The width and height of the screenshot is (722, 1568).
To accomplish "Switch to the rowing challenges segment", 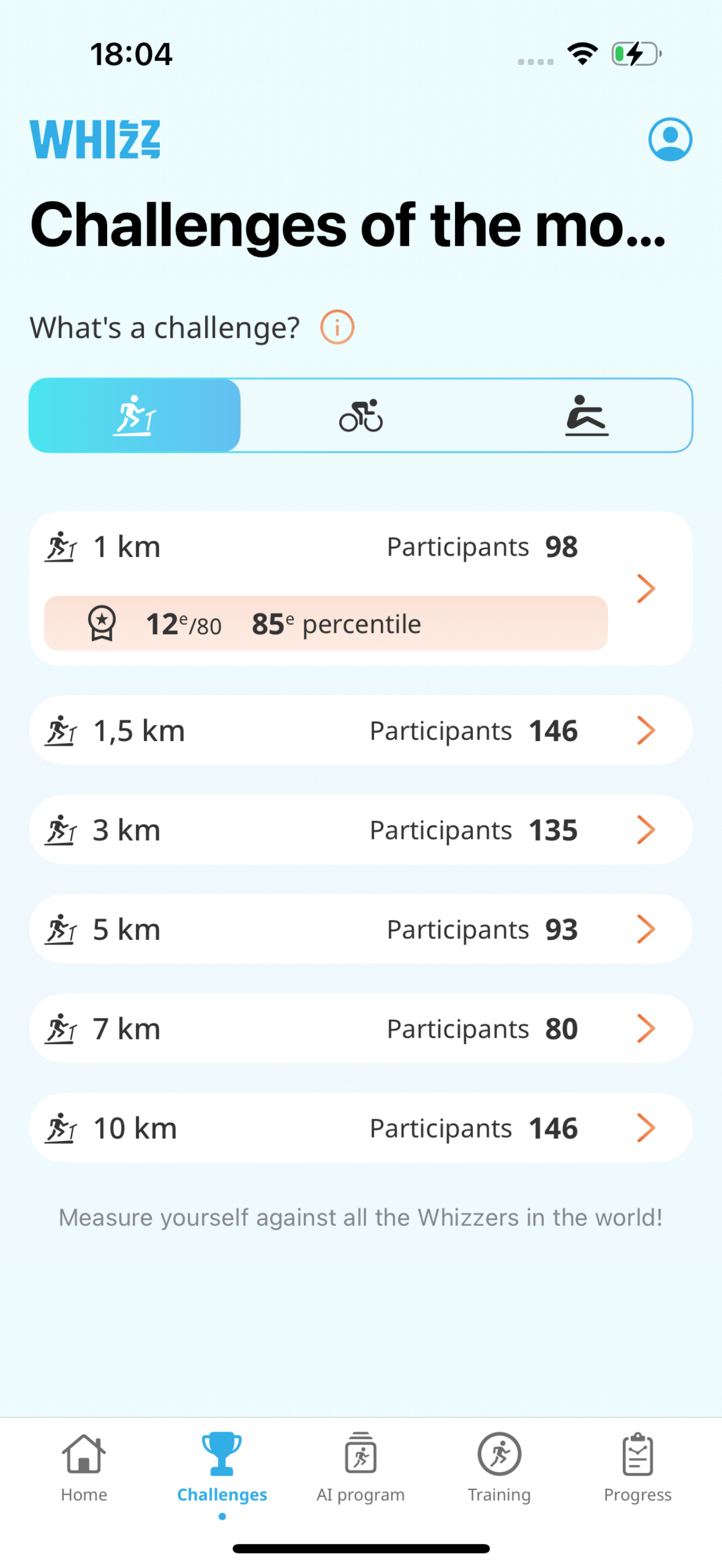I will pyautogui.click(x=586, y=415).
